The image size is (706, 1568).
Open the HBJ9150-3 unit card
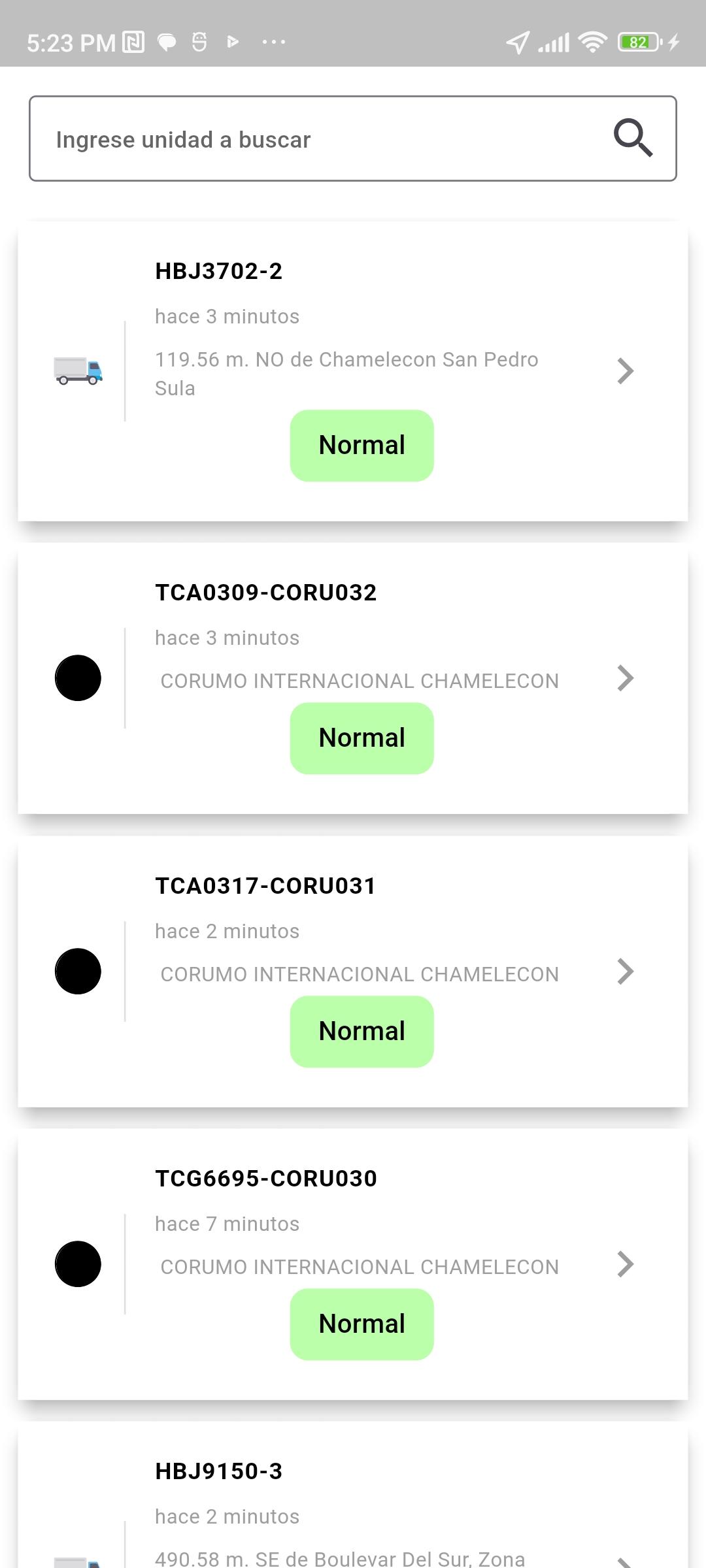(353, 1495)
